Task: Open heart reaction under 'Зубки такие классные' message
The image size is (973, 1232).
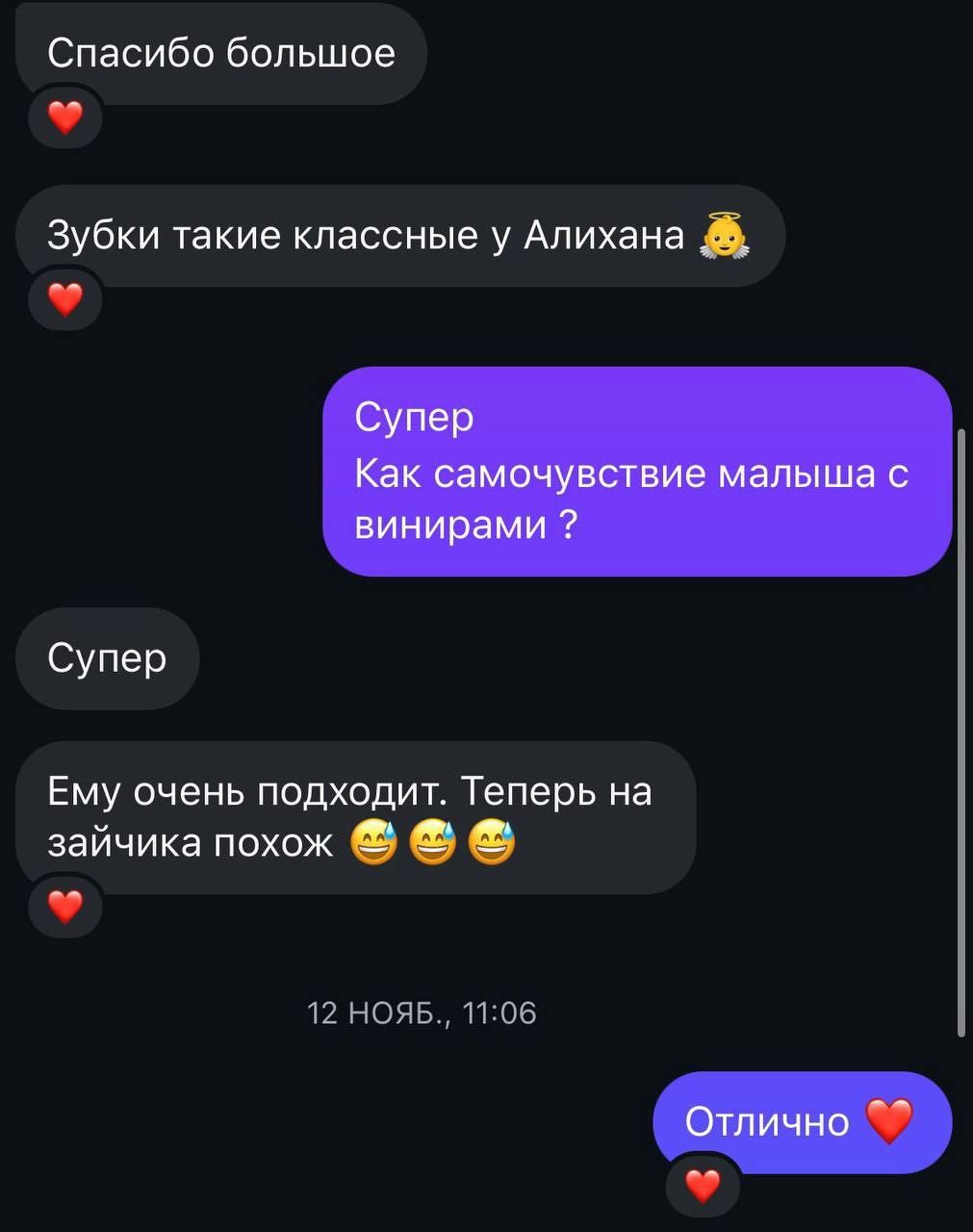Action: [x=65, y=299]
